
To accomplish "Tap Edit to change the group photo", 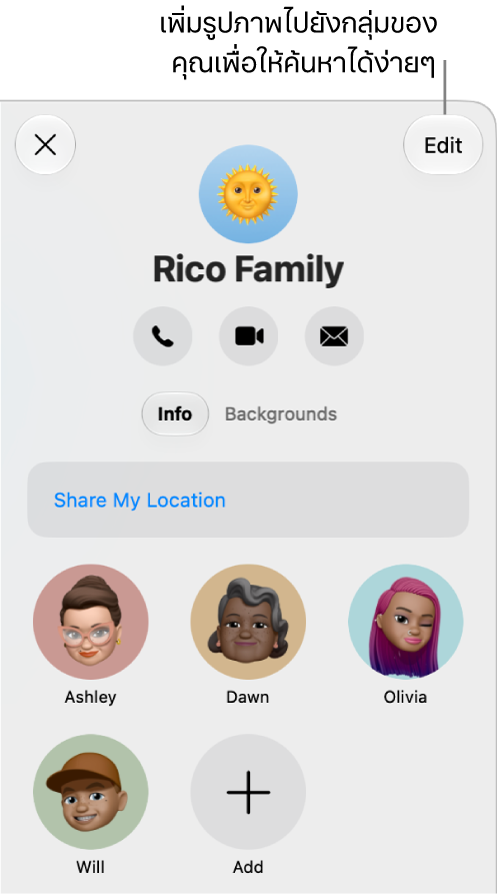I will (x=443, y=145).
